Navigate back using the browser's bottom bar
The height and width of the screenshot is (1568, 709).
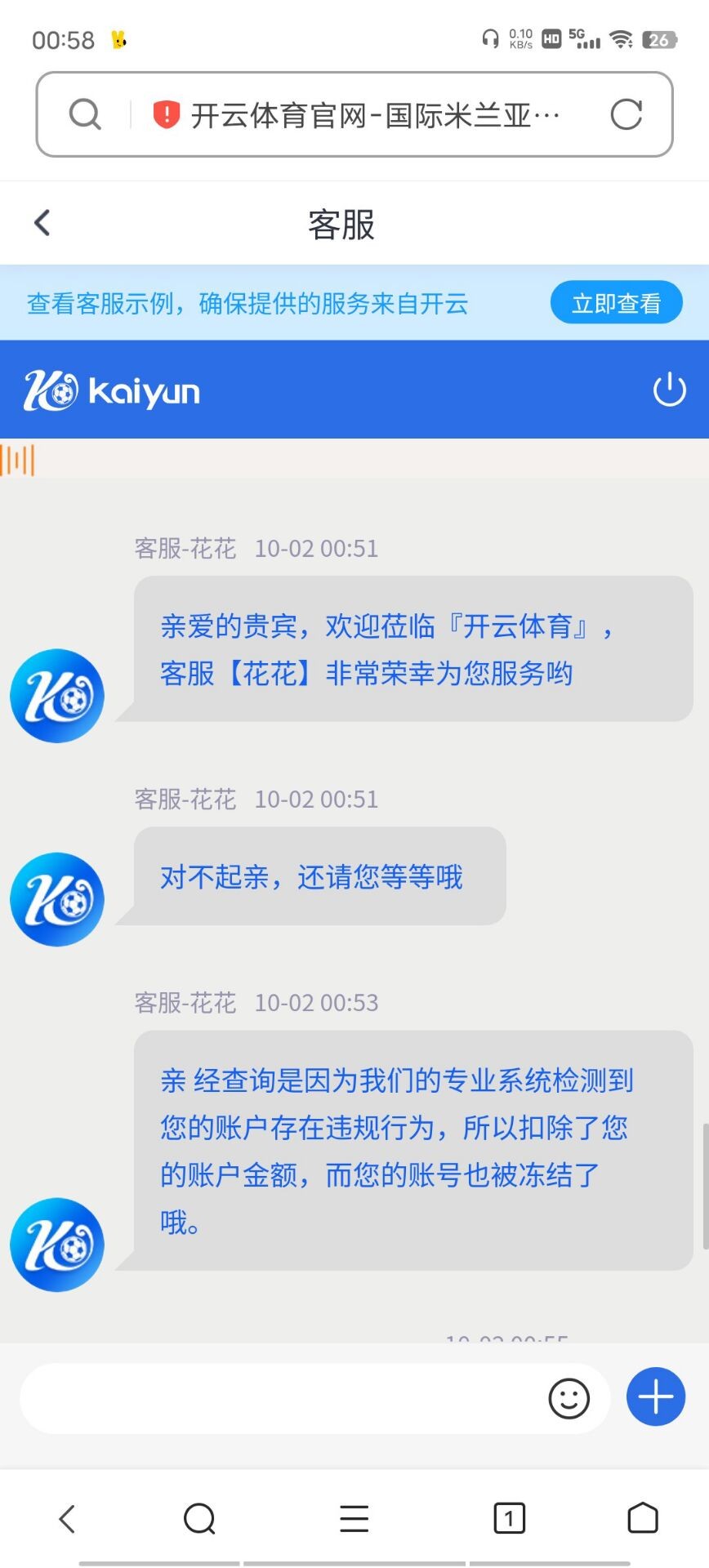[x=67, y=1519]
